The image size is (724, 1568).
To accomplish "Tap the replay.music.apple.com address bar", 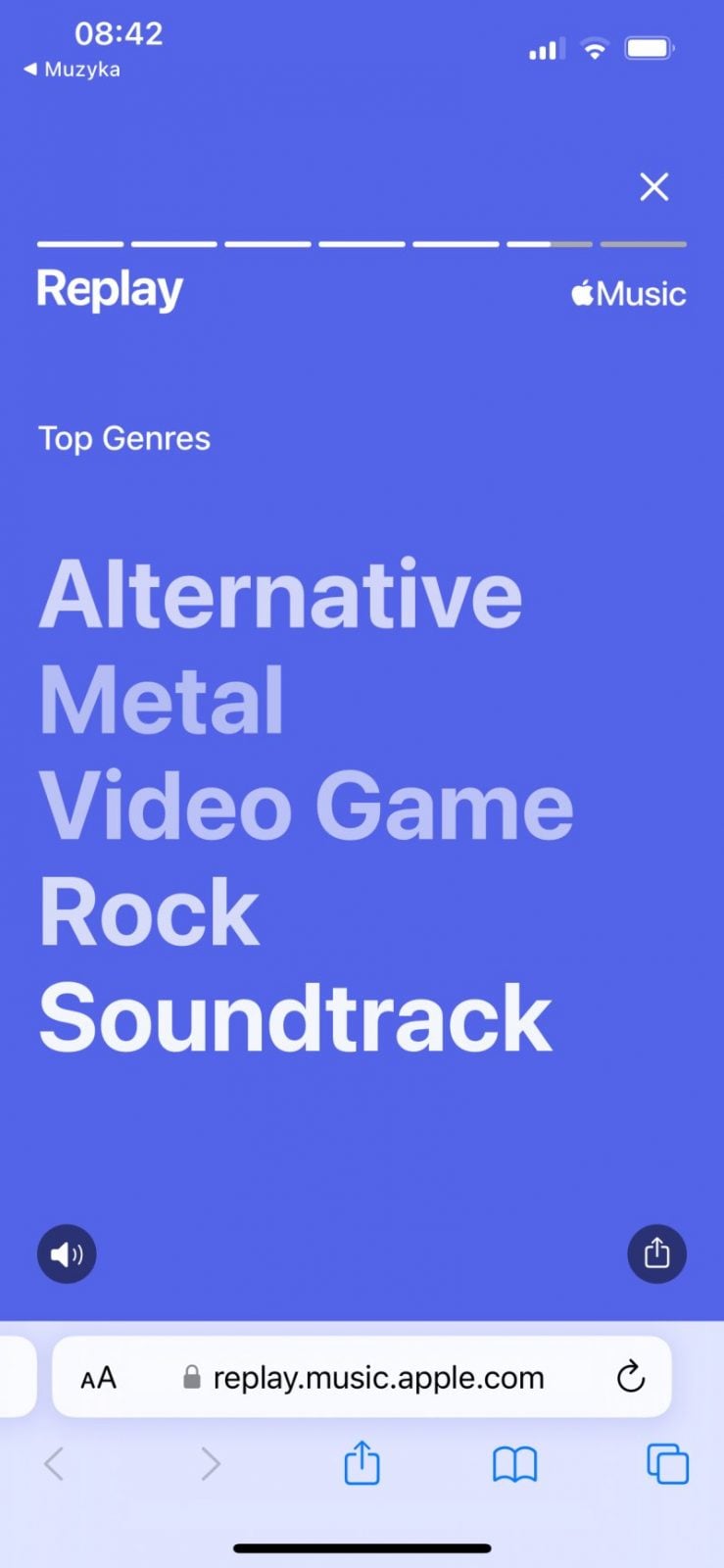I will point(377,1378).
